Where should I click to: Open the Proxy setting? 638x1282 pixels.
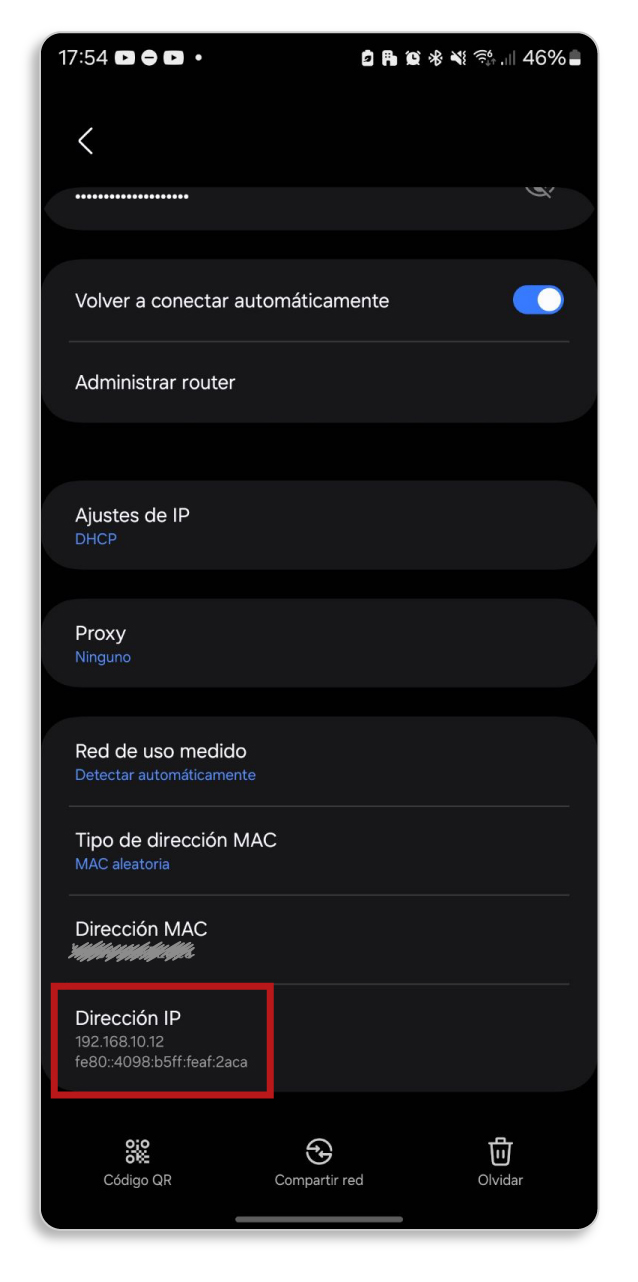[319, 643]
